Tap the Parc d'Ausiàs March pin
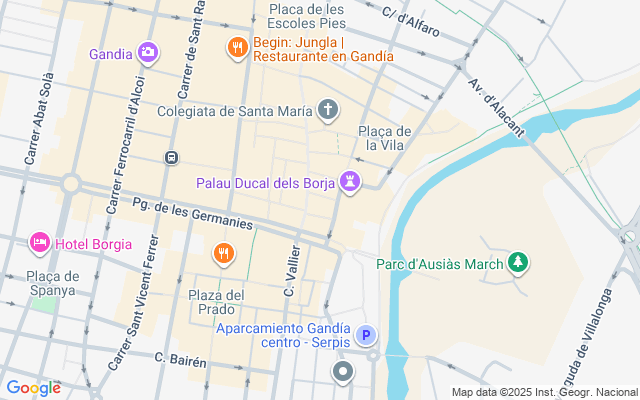640x400 pixels. (517, 263)
